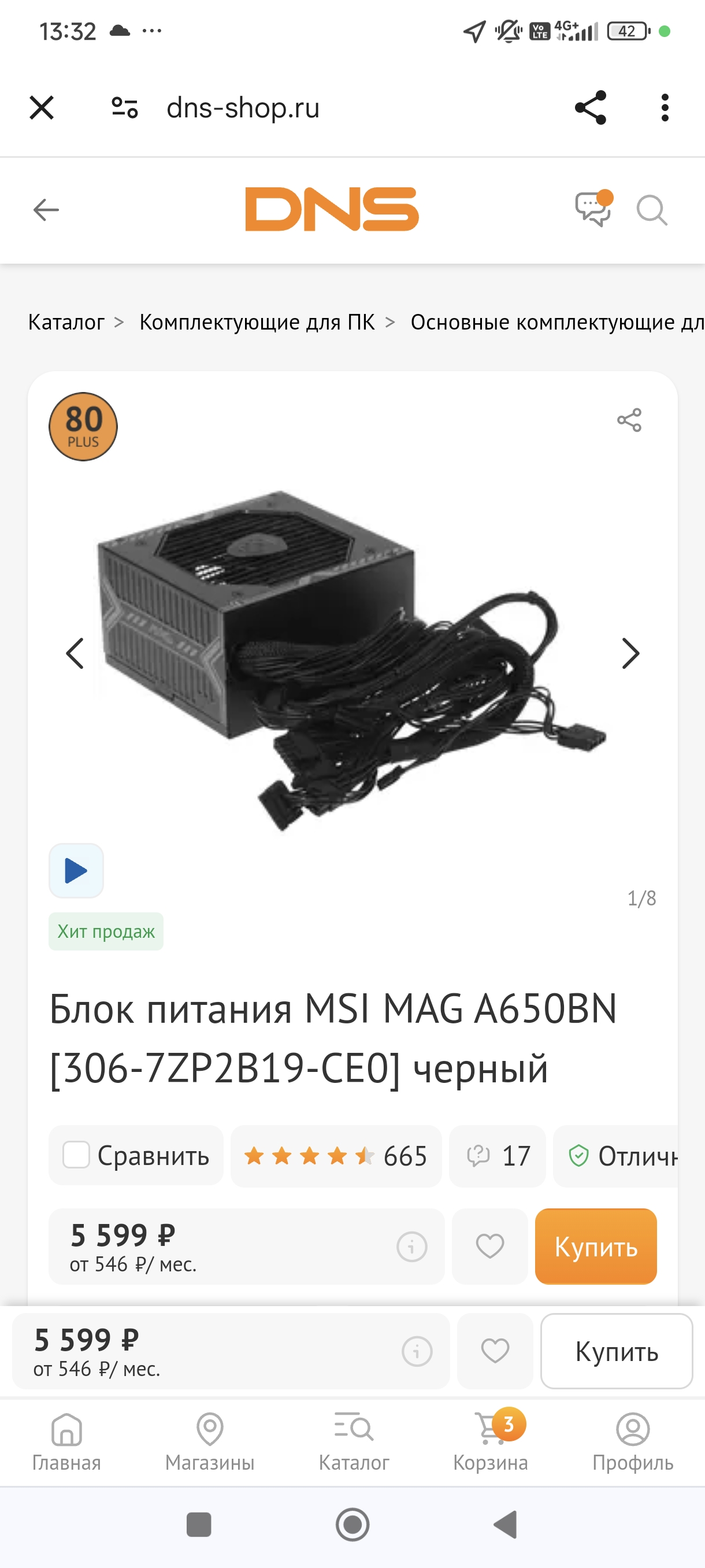Close the browser tab with X
This screenshot has height=1568, width=705.
[x=42, y=108]
